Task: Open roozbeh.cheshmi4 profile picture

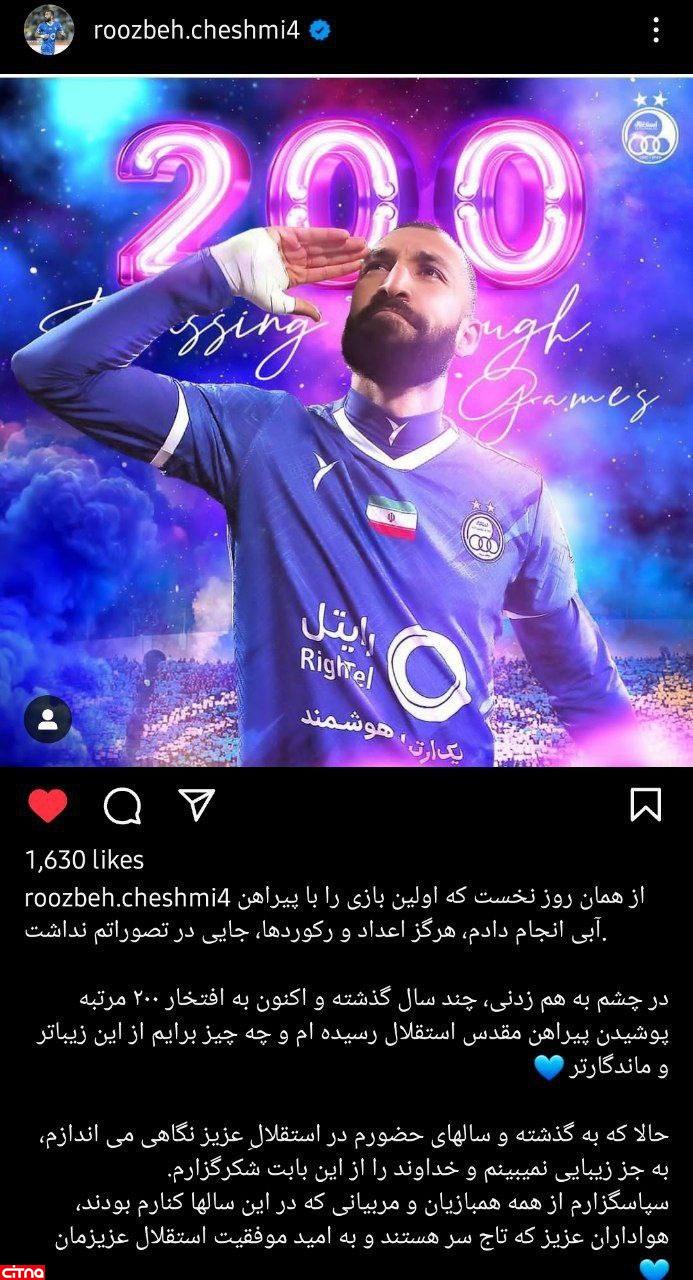Action: [49, 30]
